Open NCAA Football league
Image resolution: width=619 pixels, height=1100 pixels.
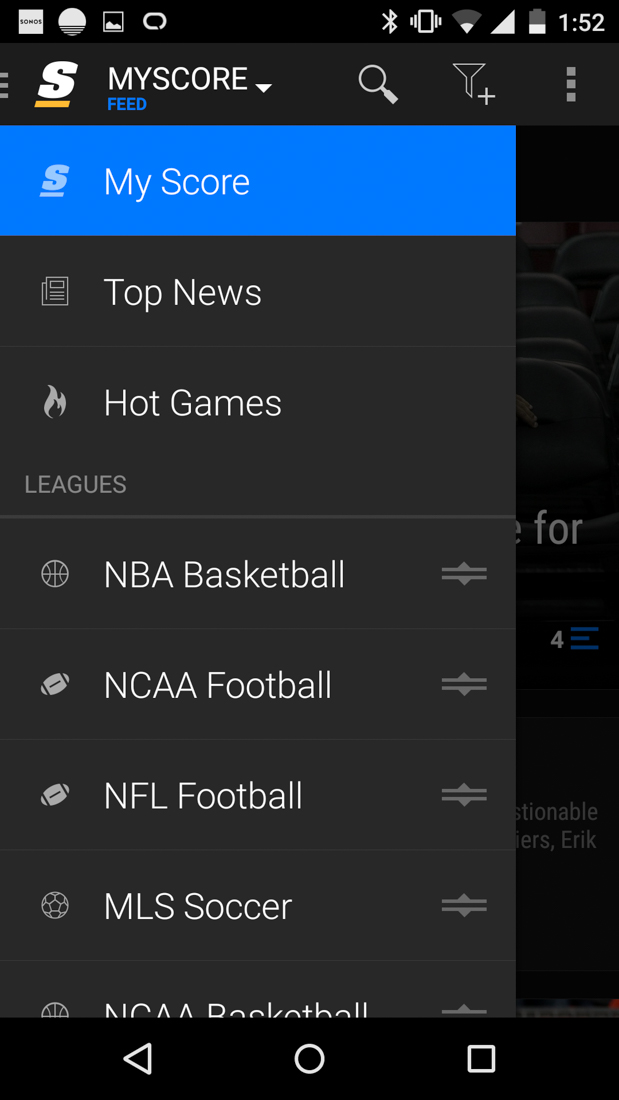pos(218,685)
